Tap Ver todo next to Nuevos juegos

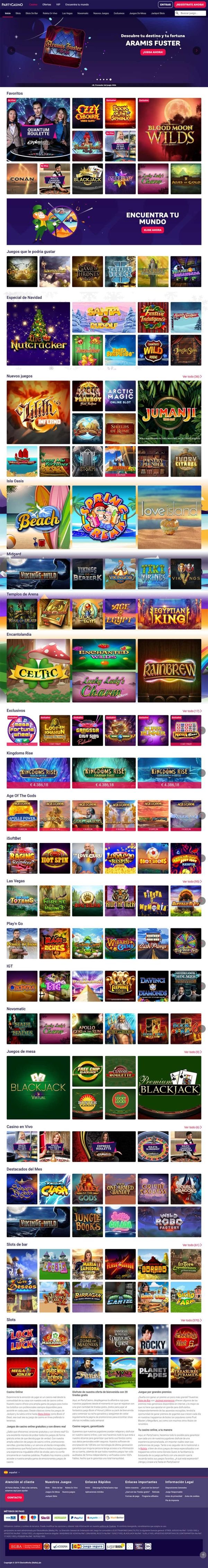[x=191, y=376]
